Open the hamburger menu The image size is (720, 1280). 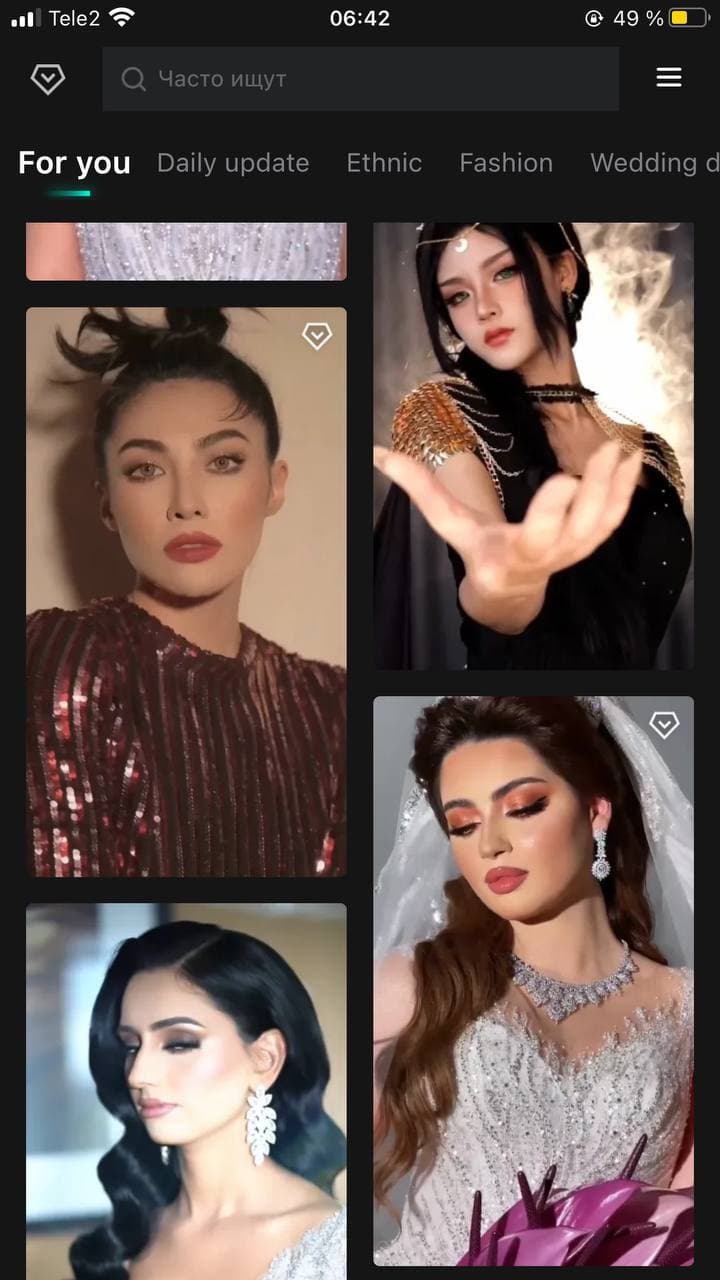(668, 78)
